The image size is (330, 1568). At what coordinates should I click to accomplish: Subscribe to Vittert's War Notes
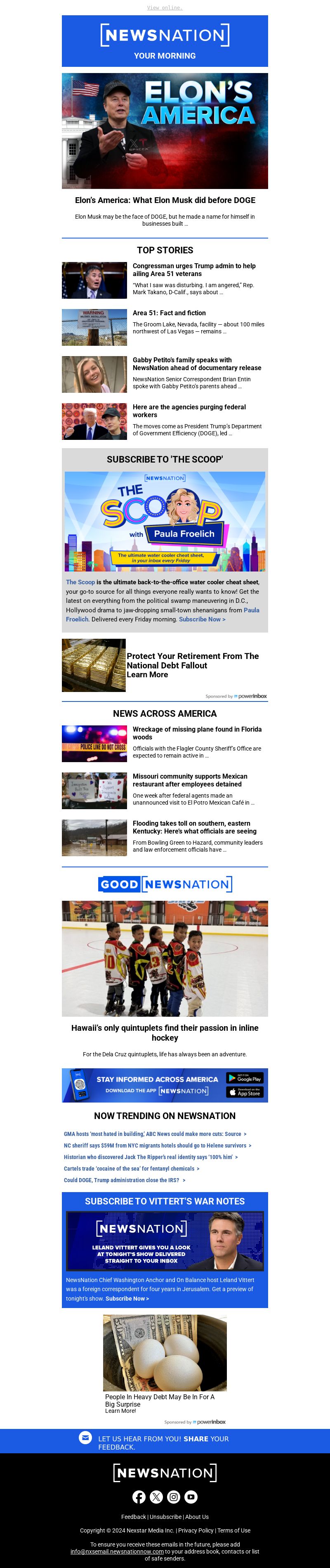point(127,1299)
